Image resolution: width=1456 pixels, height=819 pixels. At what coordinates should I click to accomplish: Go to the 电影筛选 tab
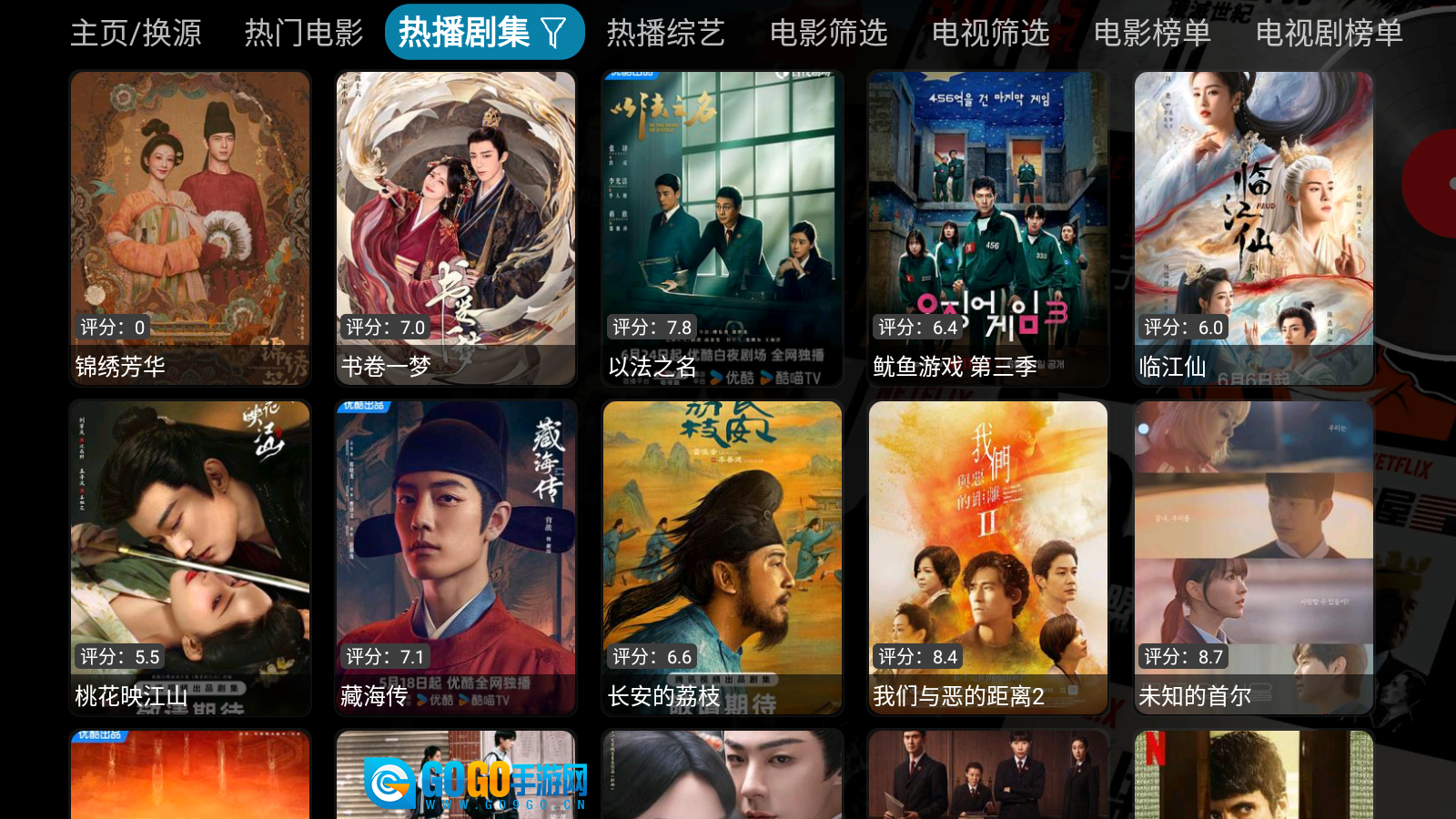[x=828, y=34]
